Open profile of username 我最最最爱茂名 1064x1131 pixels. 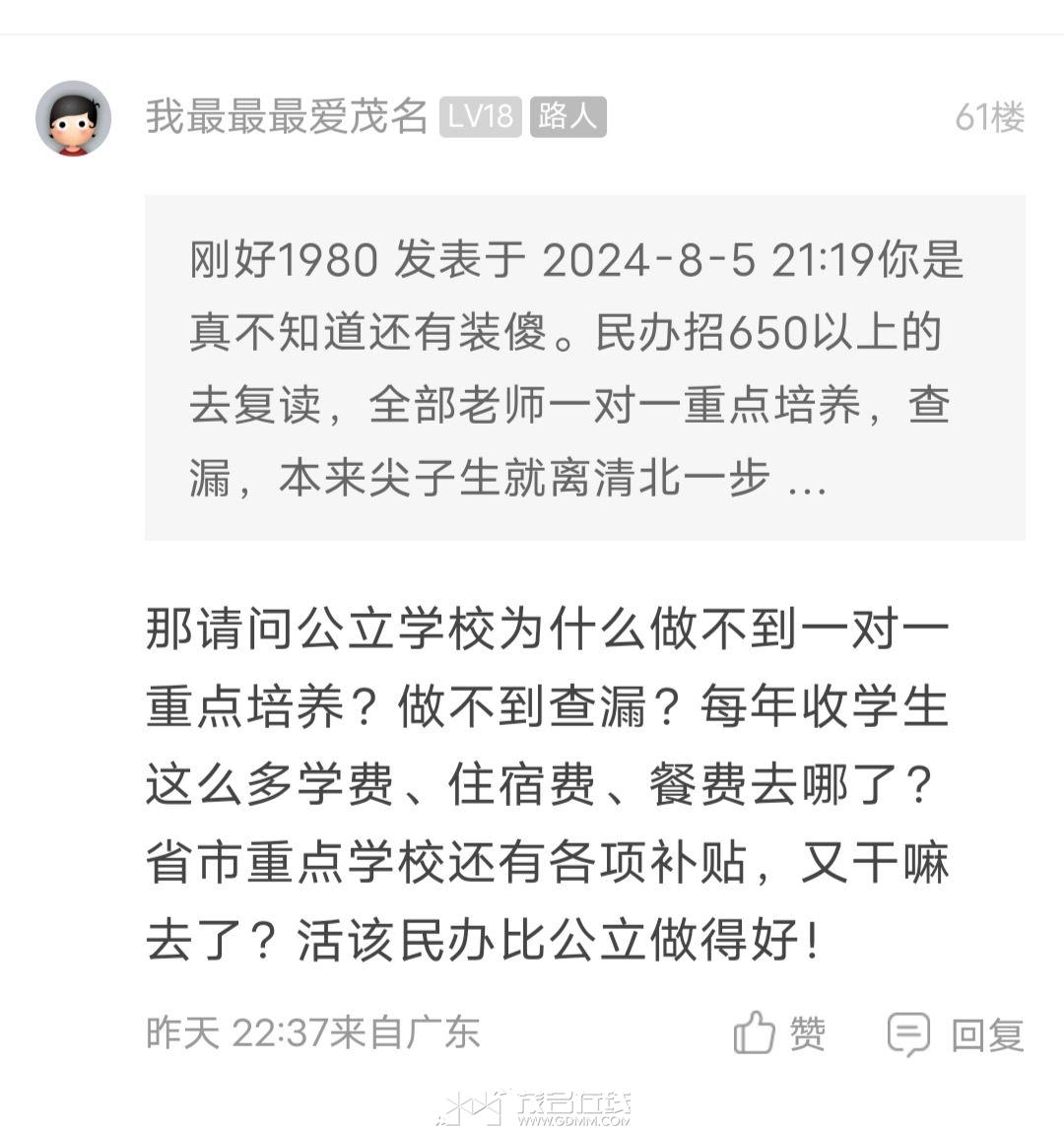286,117
